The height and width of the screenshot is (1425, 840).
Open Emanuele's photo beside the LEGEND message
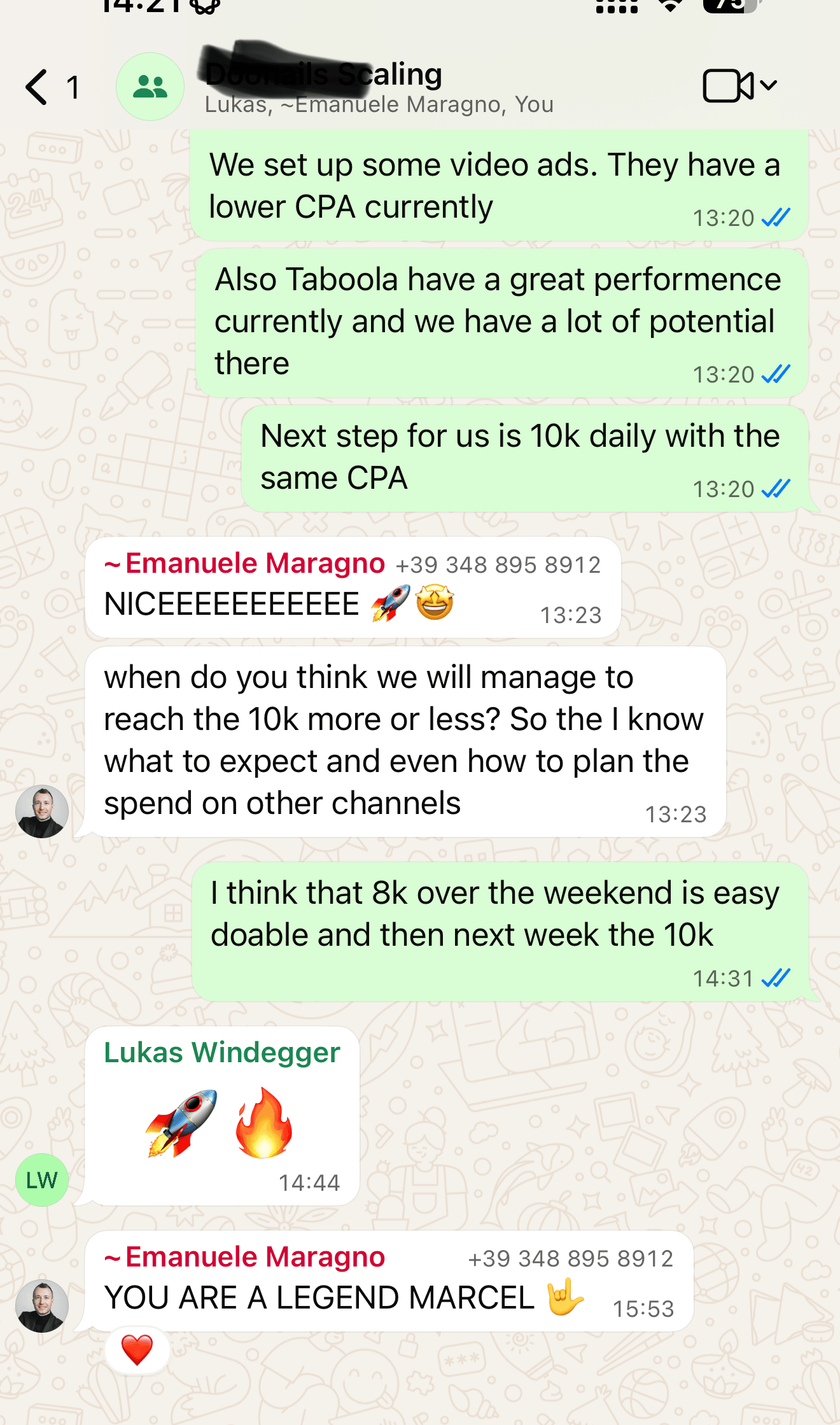click(x=42, y=1305)
